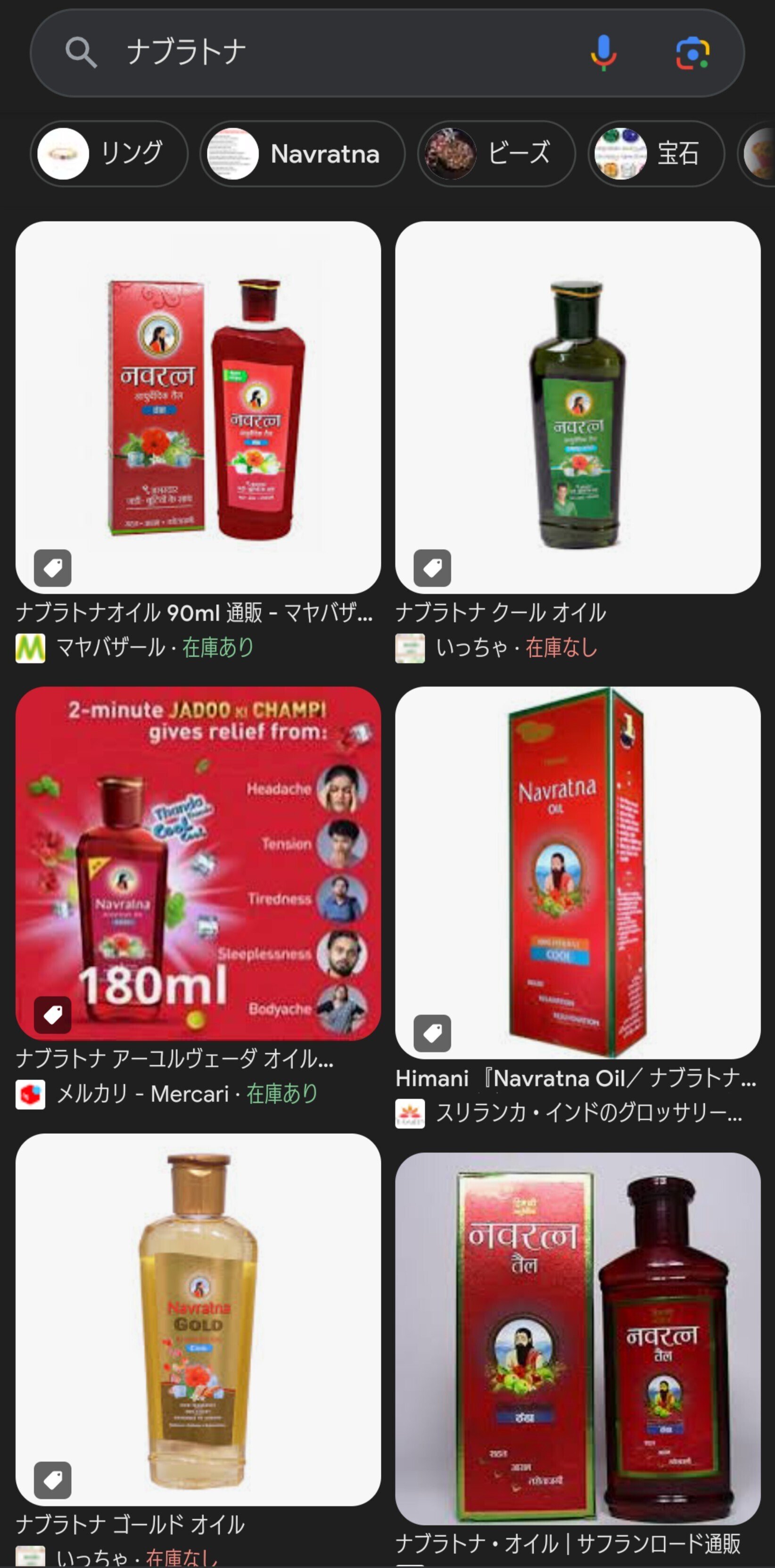This screenshot has width=775, height=1568.
Task: Select the Navratna filter chip
Action: coord(303,153)
